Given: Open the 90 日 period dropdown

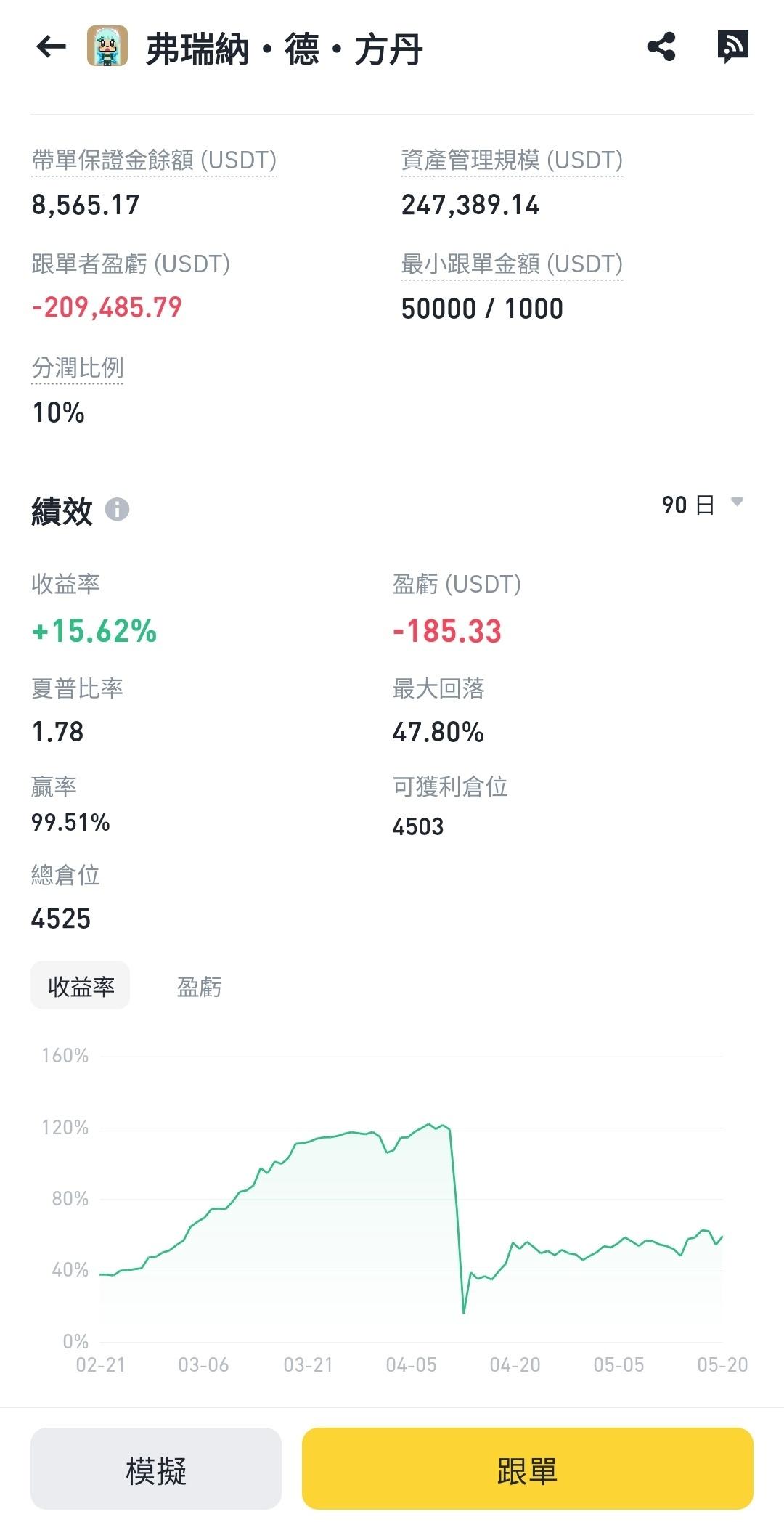Looking at the screenshot, I should tap(702, 505).
